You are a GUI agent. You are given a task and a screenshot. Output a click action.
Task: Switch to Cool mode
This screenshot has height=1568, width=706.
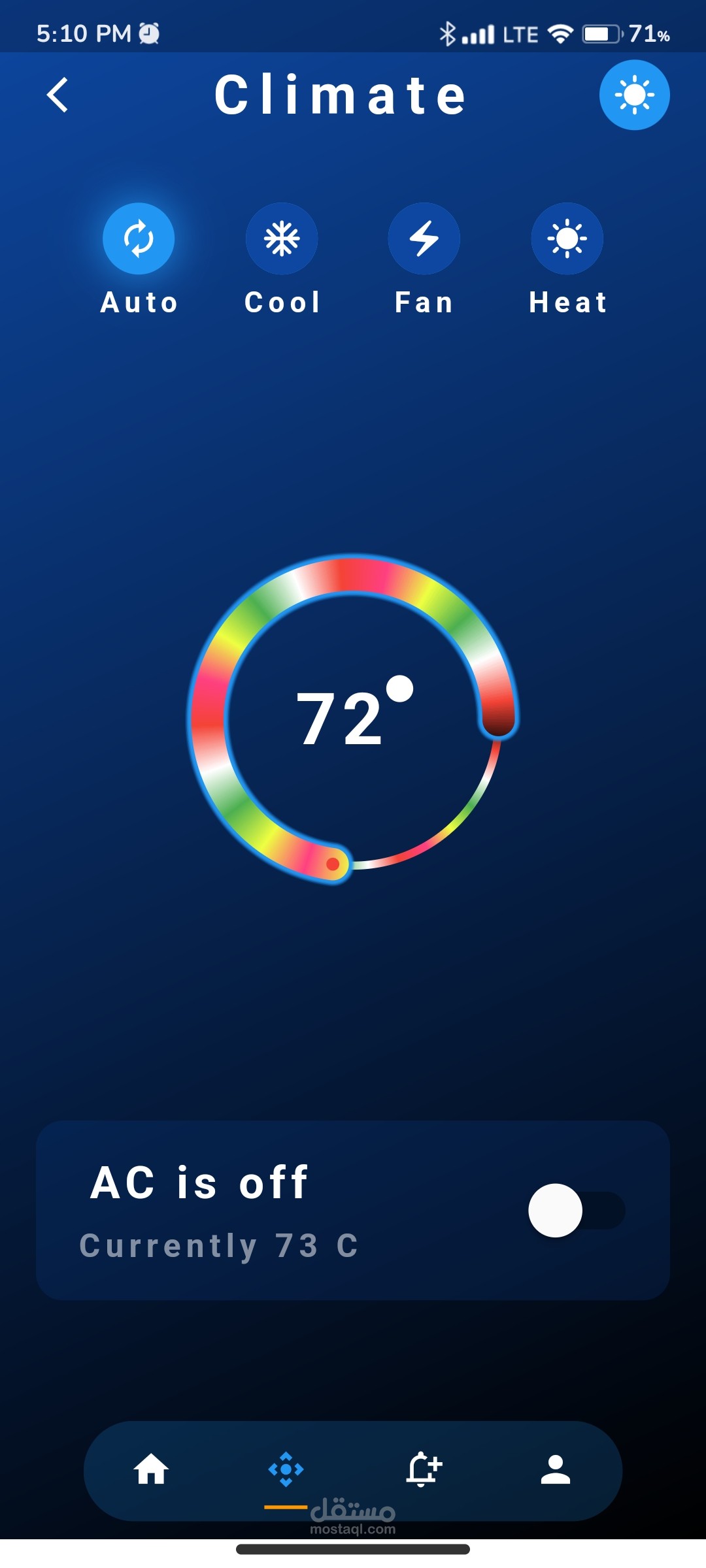coord(282,238)
